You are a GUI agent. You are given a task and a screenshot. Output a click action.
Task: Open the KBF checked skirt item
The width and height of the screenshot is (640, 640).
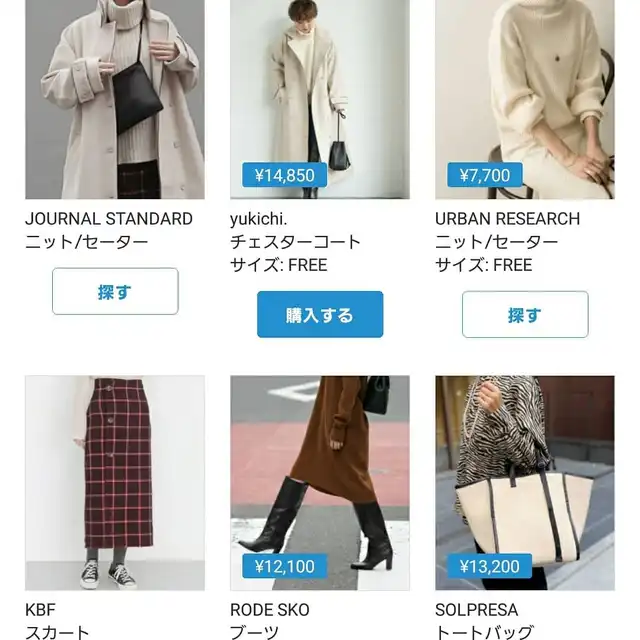pos(115,483)
